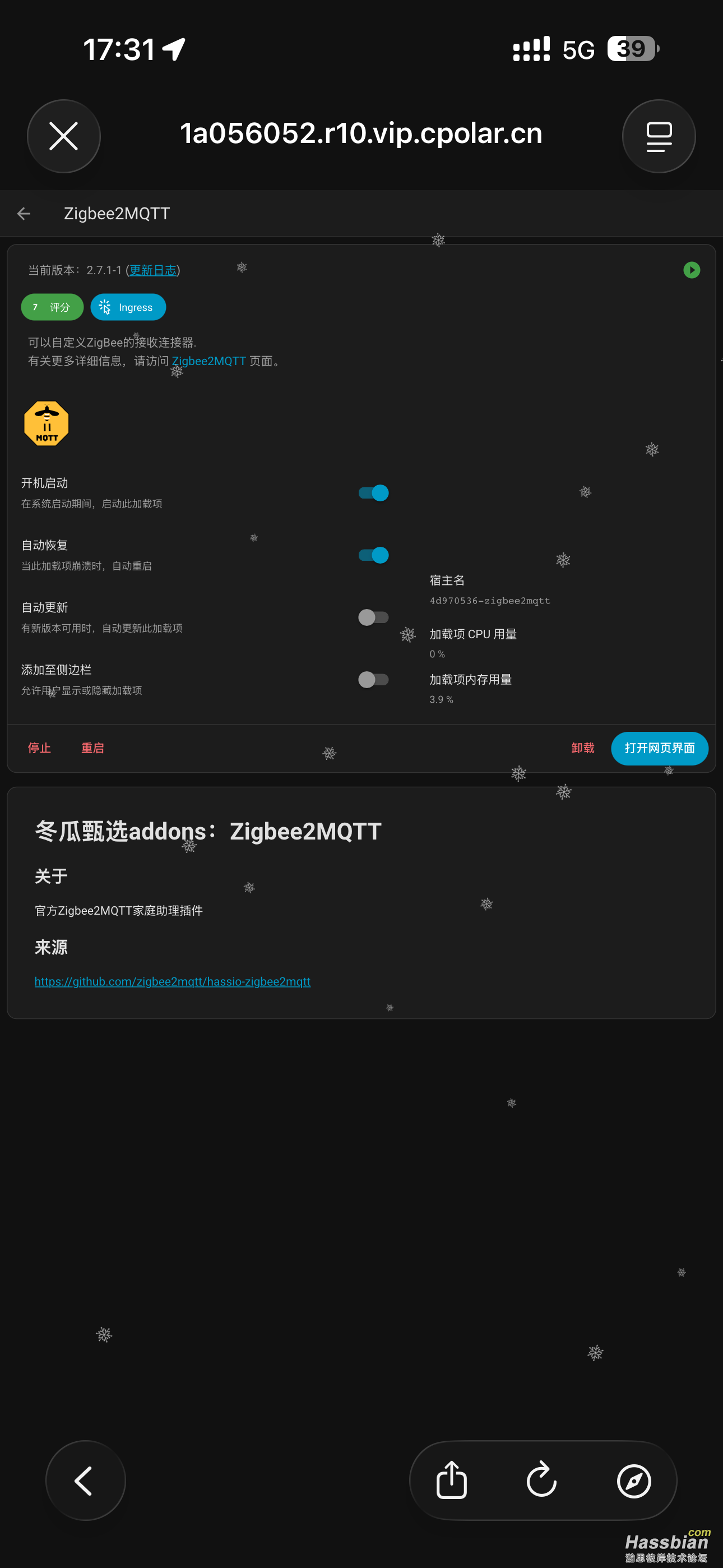Open the reader view button beside the URL
This screenshot has width=723, height=1568.
[659, 136]
